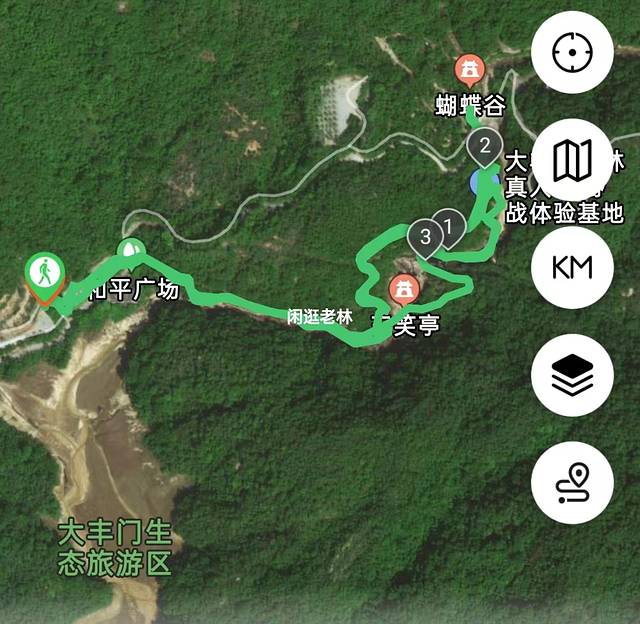Select waypoint marker 3
This screenshot has width=640, height=624.
pyautogui.click(x=426, y=237)
